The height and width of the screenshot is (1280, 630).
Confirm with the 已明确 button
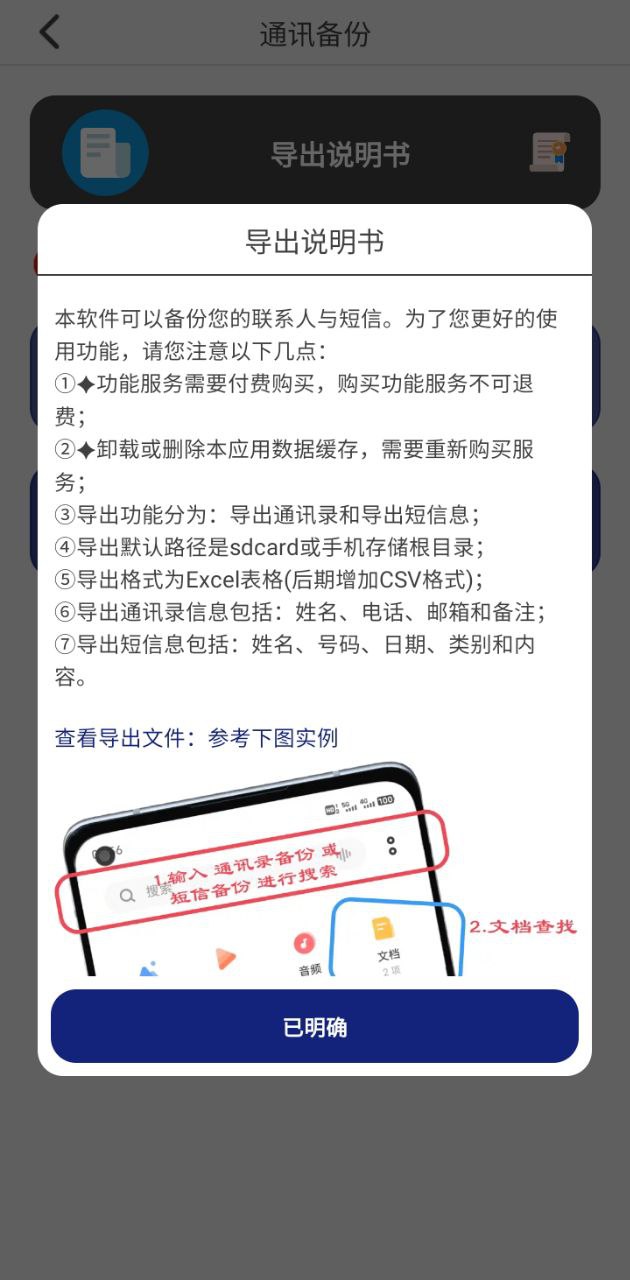pyautogui.click(x=314, y=1026)
